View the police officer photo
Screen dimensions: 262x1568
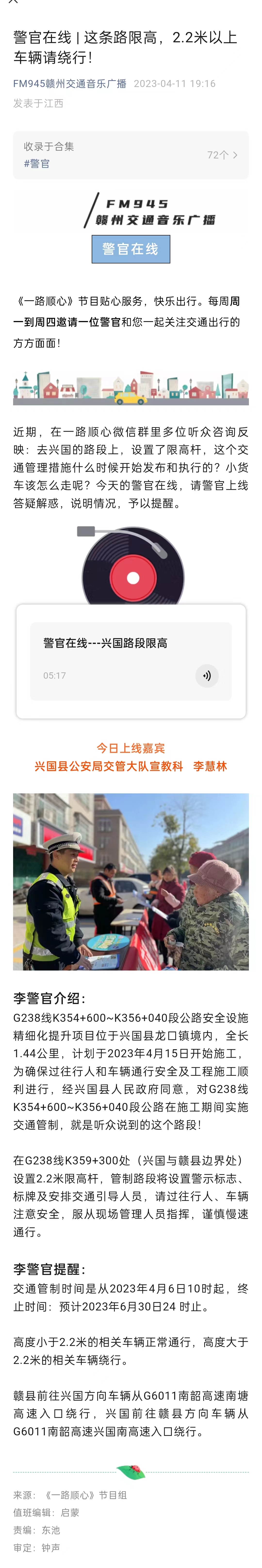(131, 881)
